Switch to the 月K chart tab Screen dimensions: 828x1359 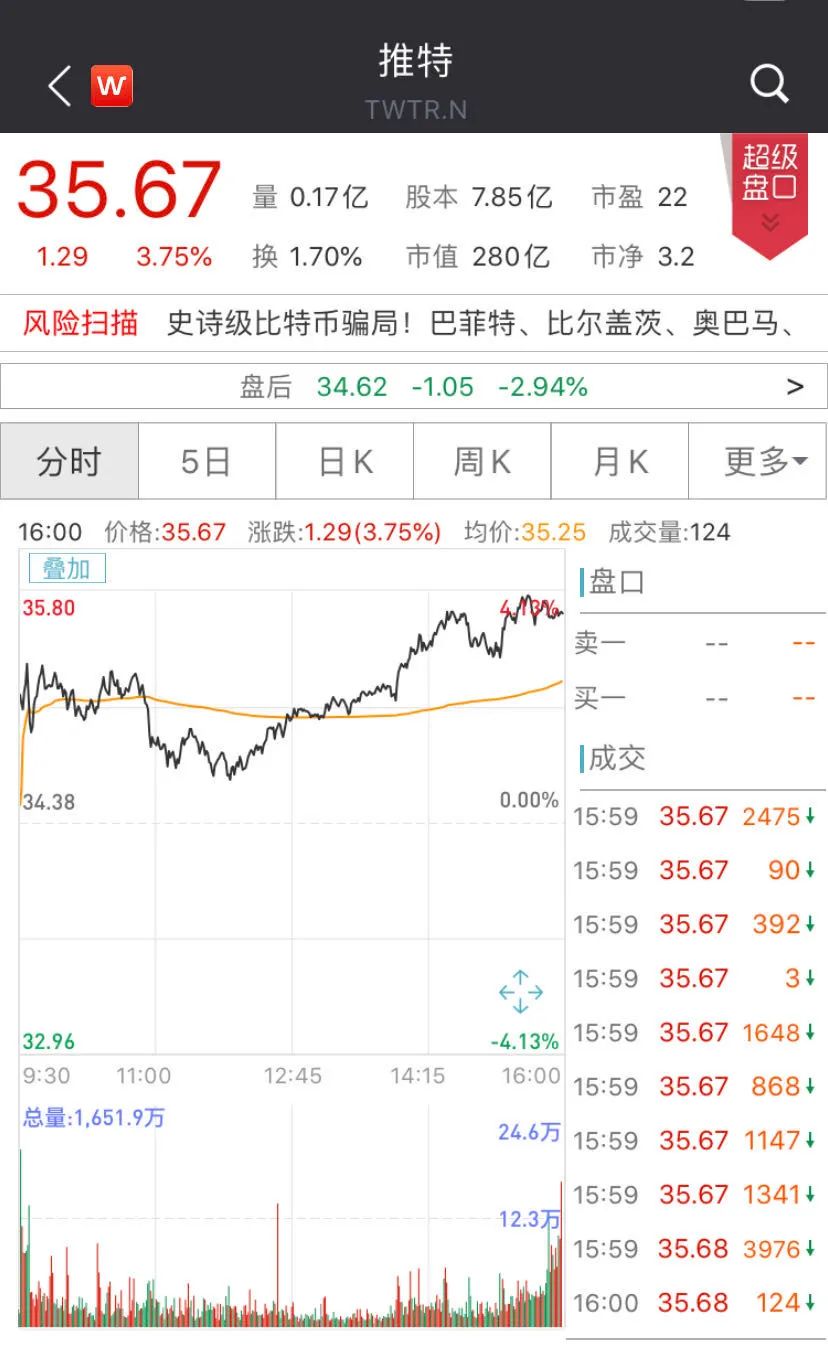620,461
